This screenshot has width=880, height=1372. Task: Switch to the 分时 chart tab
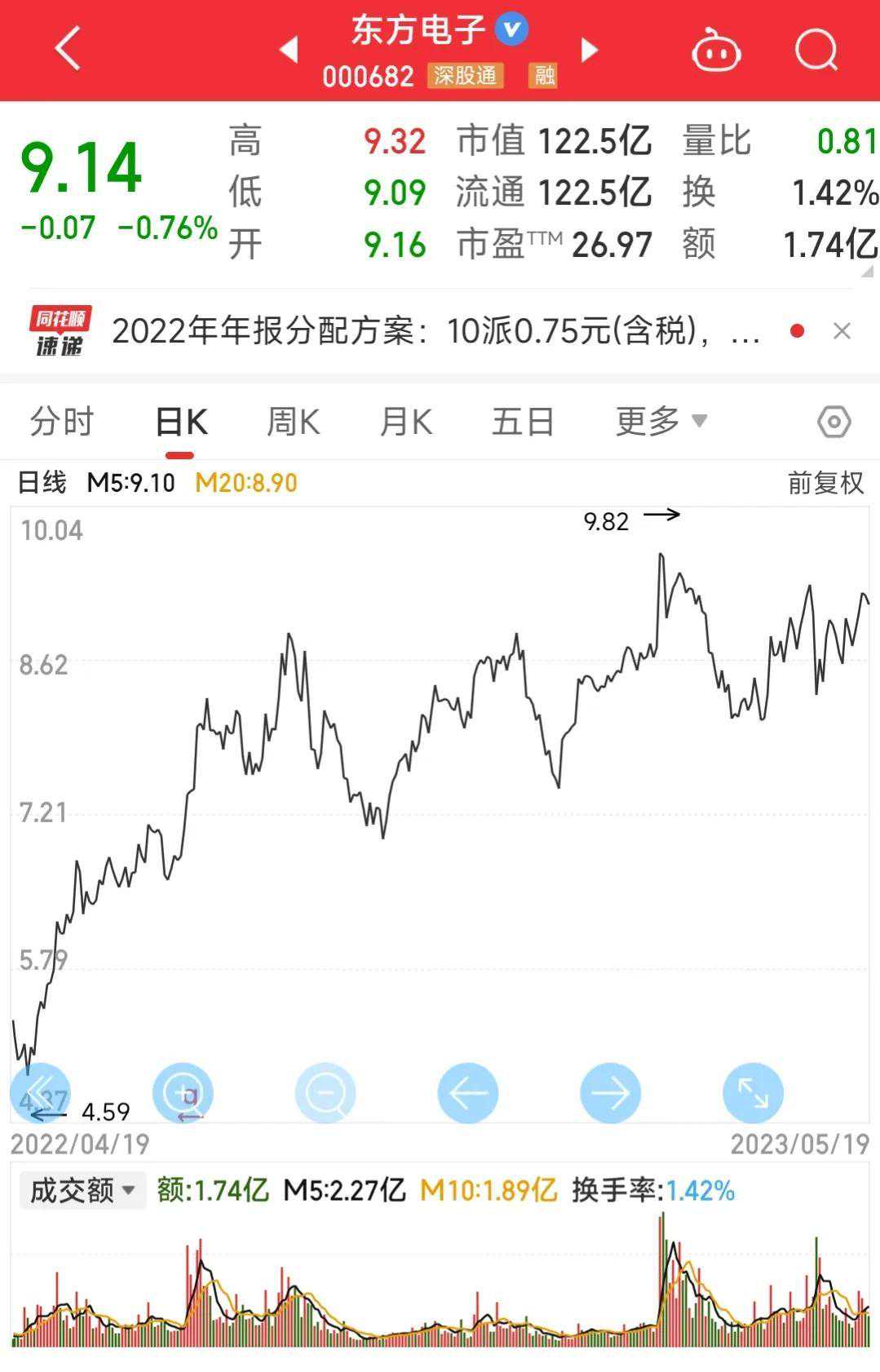point(62,423)
